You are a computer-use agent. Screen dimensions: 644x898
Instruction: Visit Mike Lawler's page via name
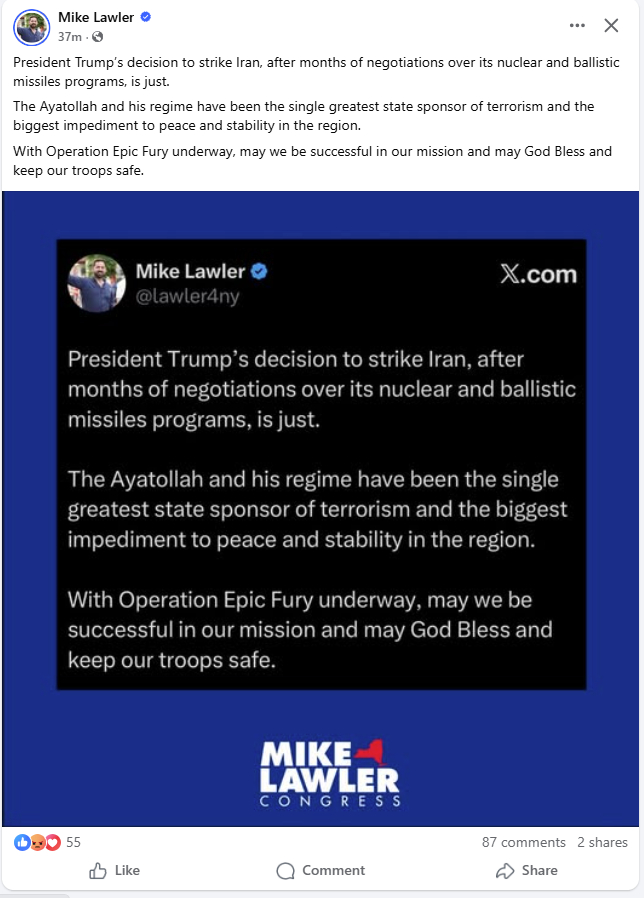click(x=96, y=17)
